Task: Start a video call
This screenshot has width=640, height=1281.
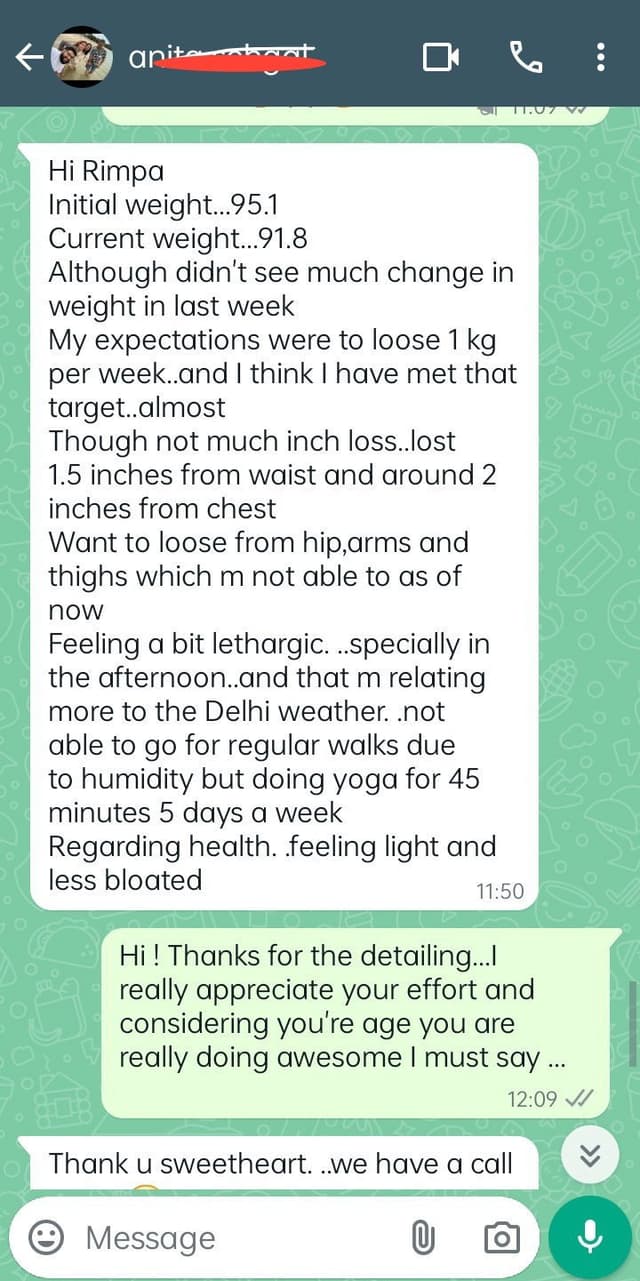Action: click(x=441, y=57)
